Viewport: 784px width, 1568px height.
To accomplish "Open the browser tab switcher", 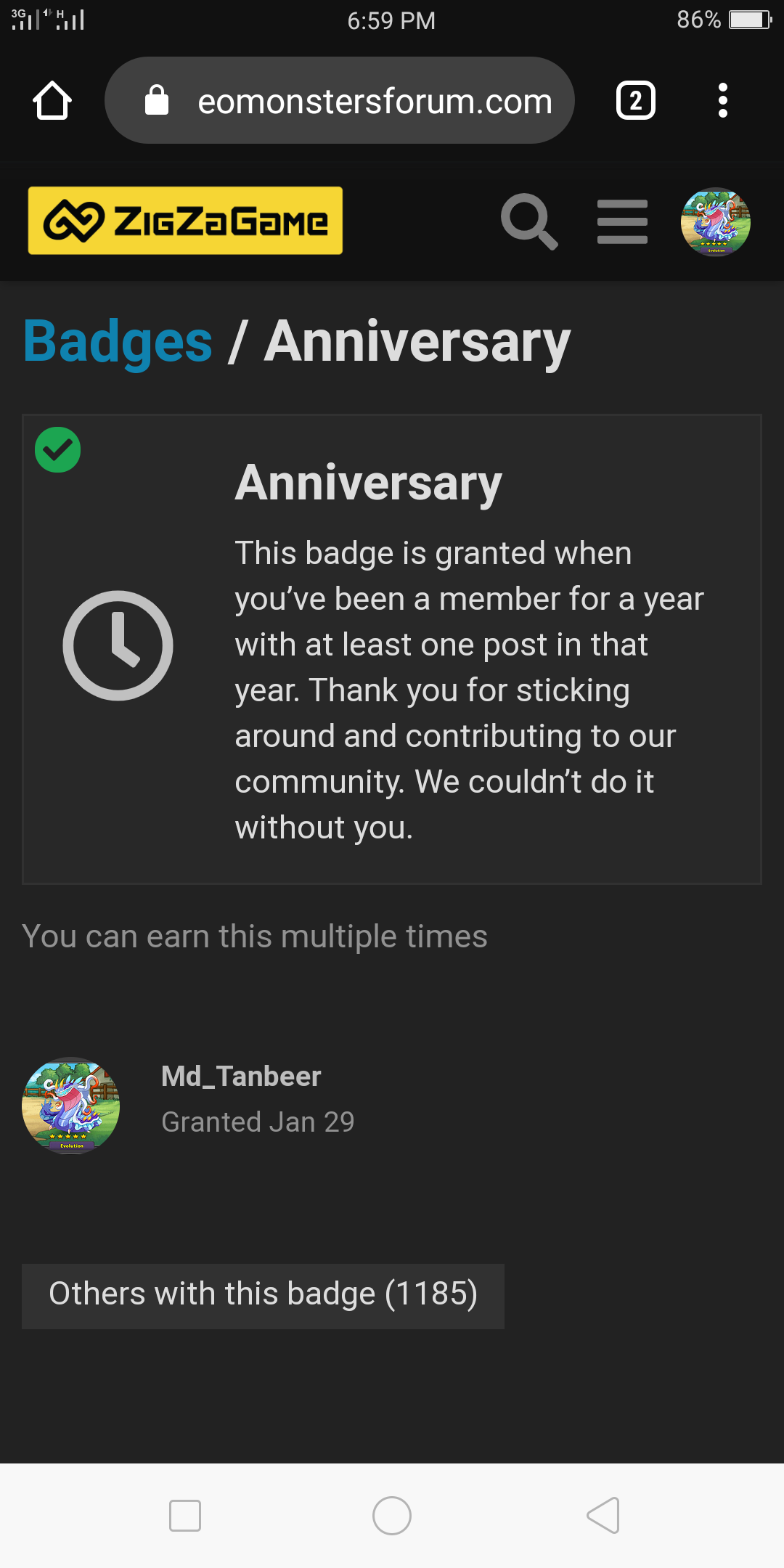I will click(x=635, y=100).
